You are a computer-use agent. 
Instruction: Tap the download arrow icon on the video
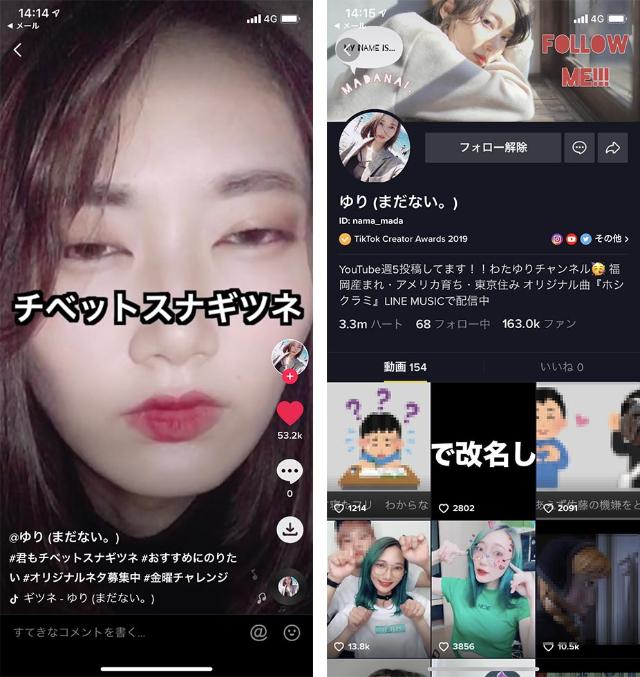point(290,529)
